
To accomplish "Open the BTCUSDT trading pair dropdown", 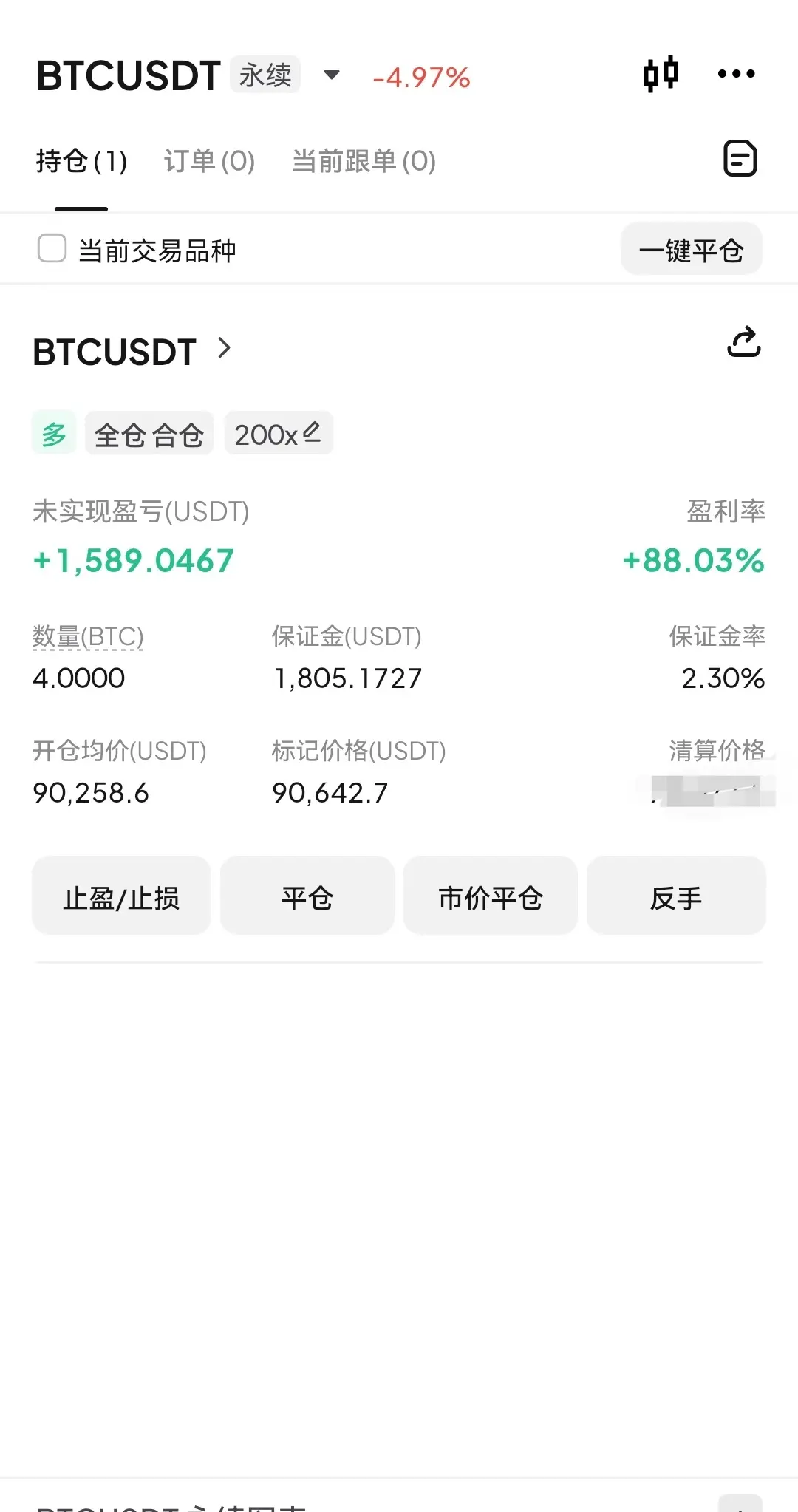I will click(x=332, y=75).
